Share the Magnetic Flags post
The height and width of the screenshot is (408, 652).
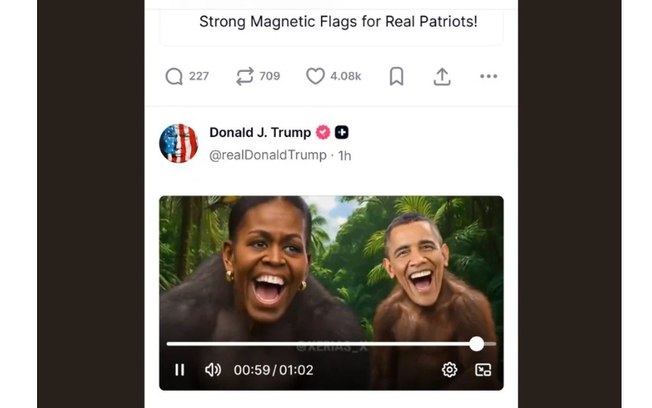tap(442, 77)
